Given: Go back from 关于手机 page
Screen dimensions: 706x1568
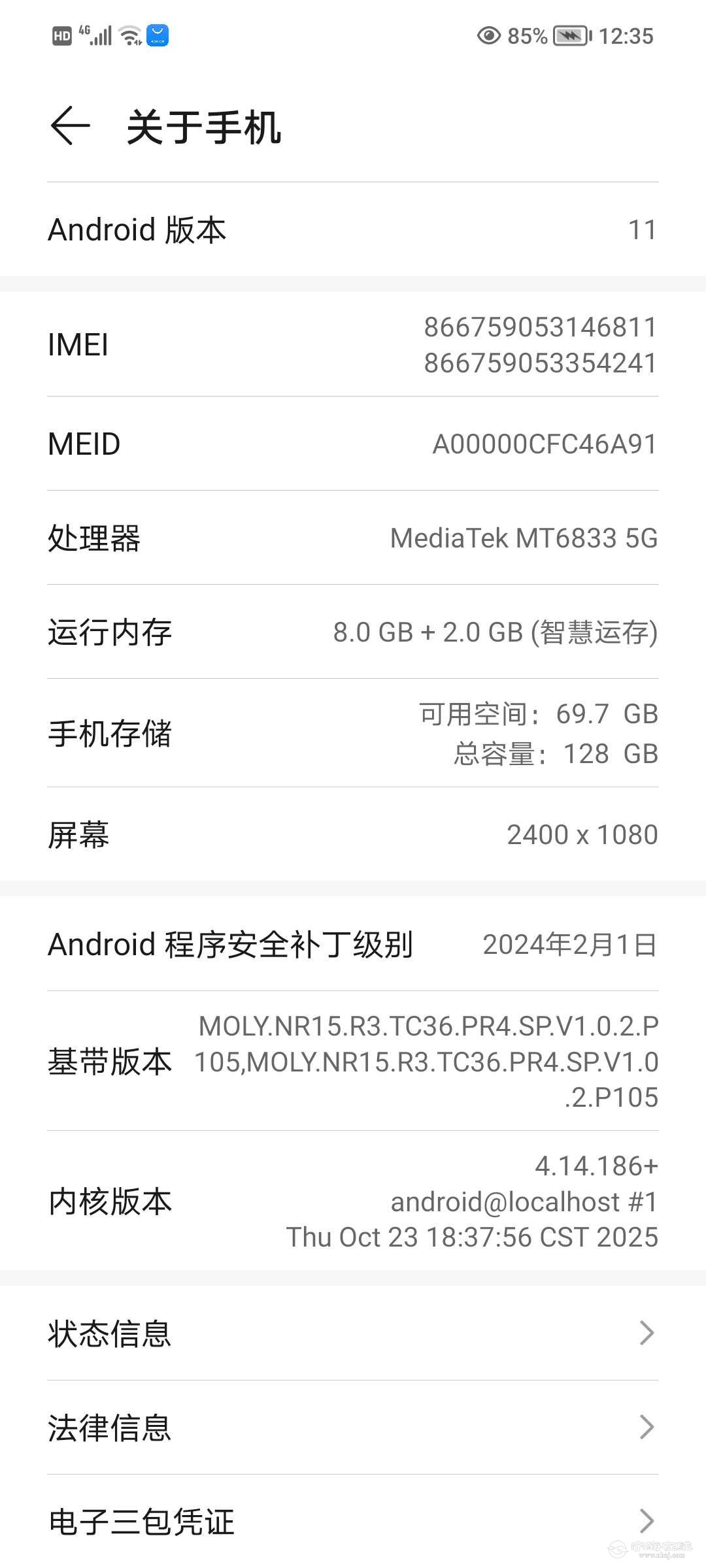Looking at the screenshot, I should tap(70, 125).
